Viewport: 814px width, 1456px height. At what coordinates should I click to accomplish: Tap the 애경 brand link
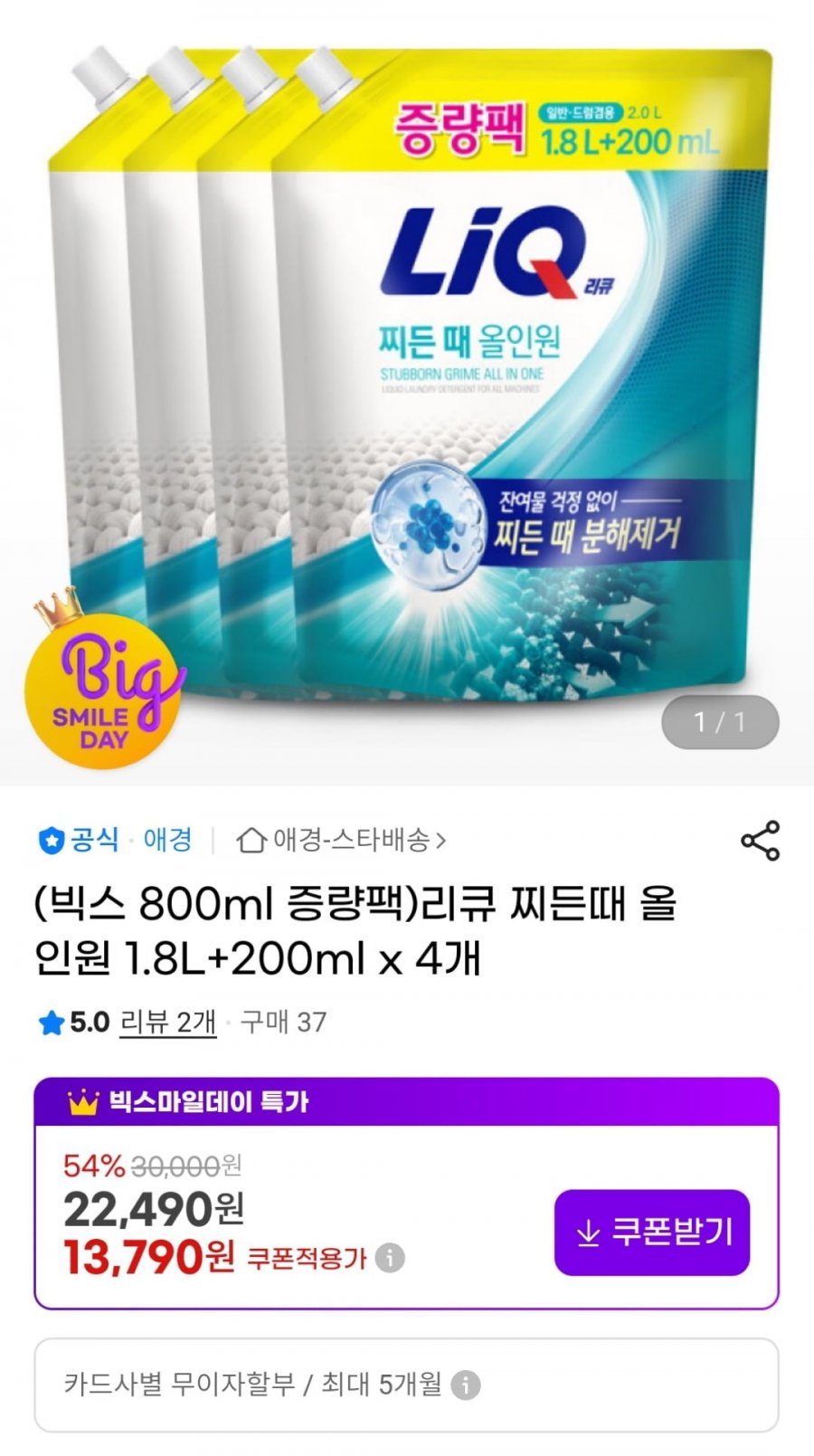pos(167,840)
